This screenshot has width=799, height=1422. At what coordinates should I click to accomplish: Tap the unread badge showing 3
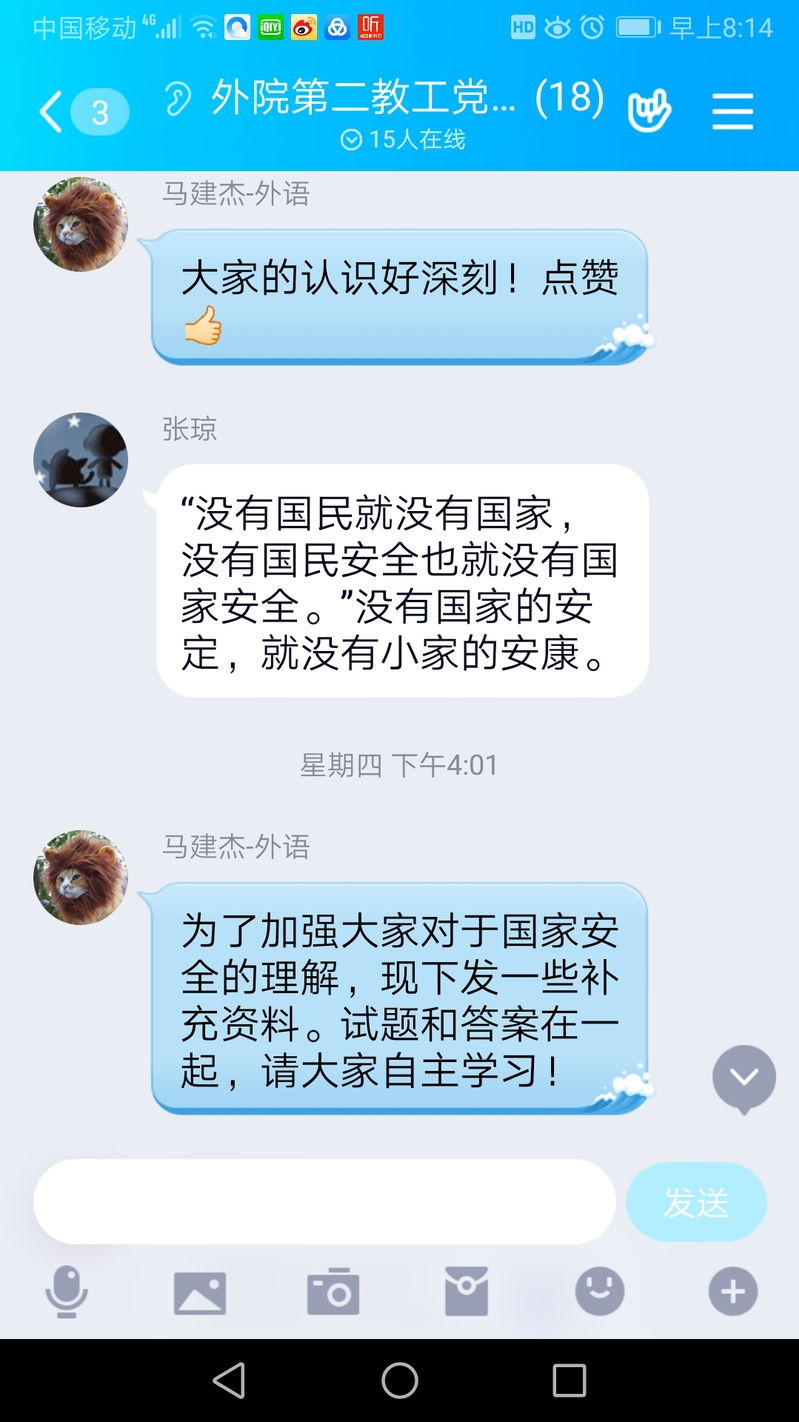click(x=98, y=113)
